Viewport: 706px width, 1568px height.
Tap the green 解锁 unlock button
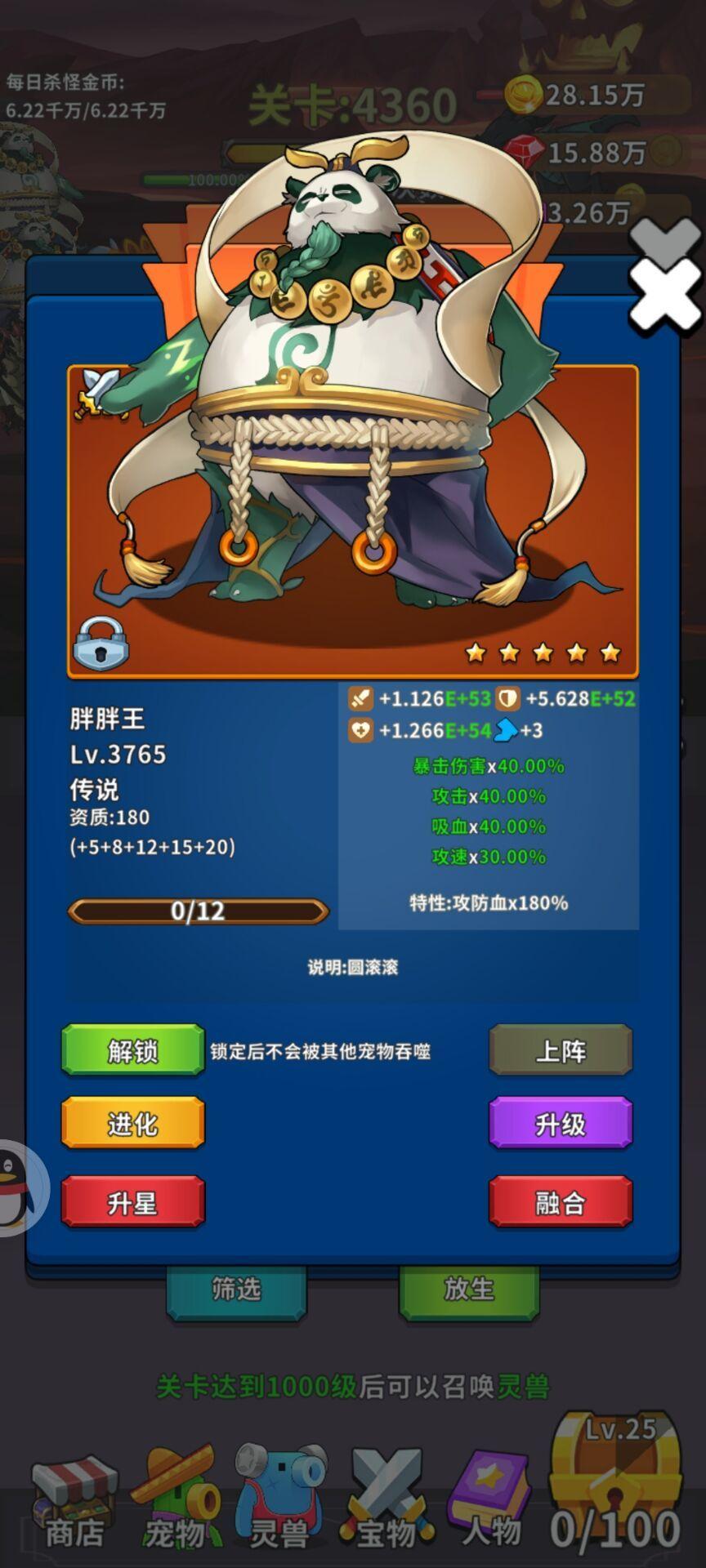tap(133, 1050)
